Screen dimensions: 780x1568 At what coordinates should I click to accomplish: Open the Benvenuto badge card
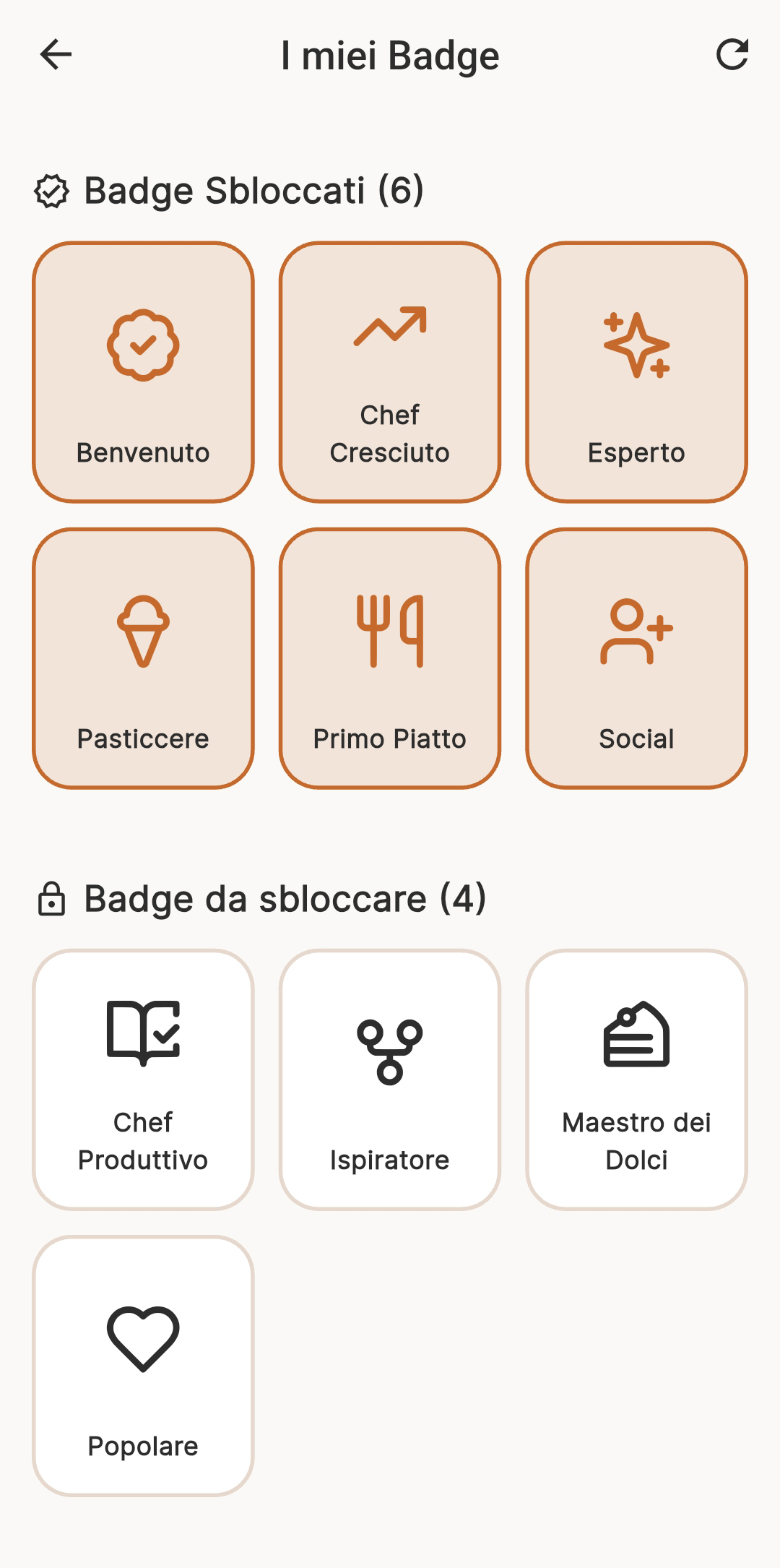pyautogui.click(x=143, y=372)
